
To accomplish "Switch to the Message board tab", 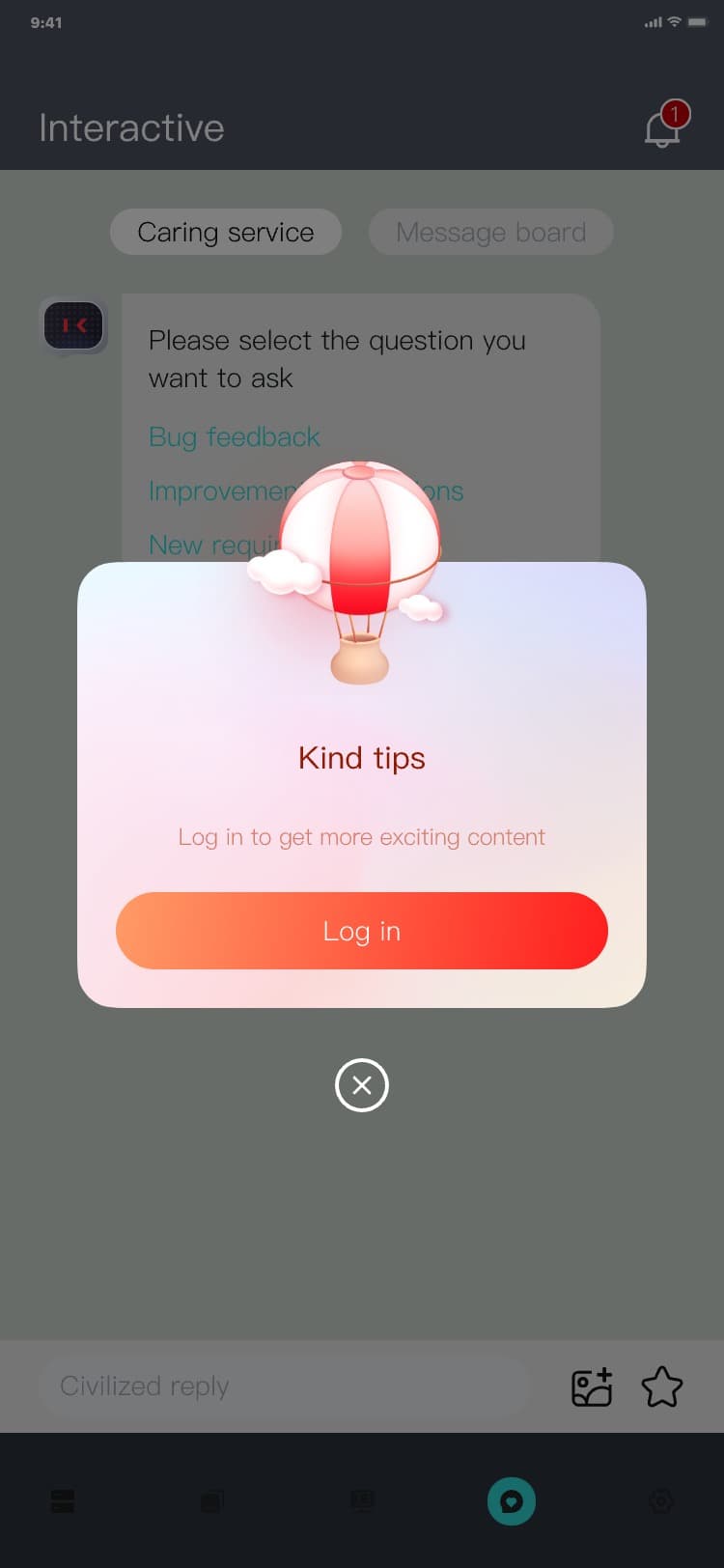I will 490,233.
